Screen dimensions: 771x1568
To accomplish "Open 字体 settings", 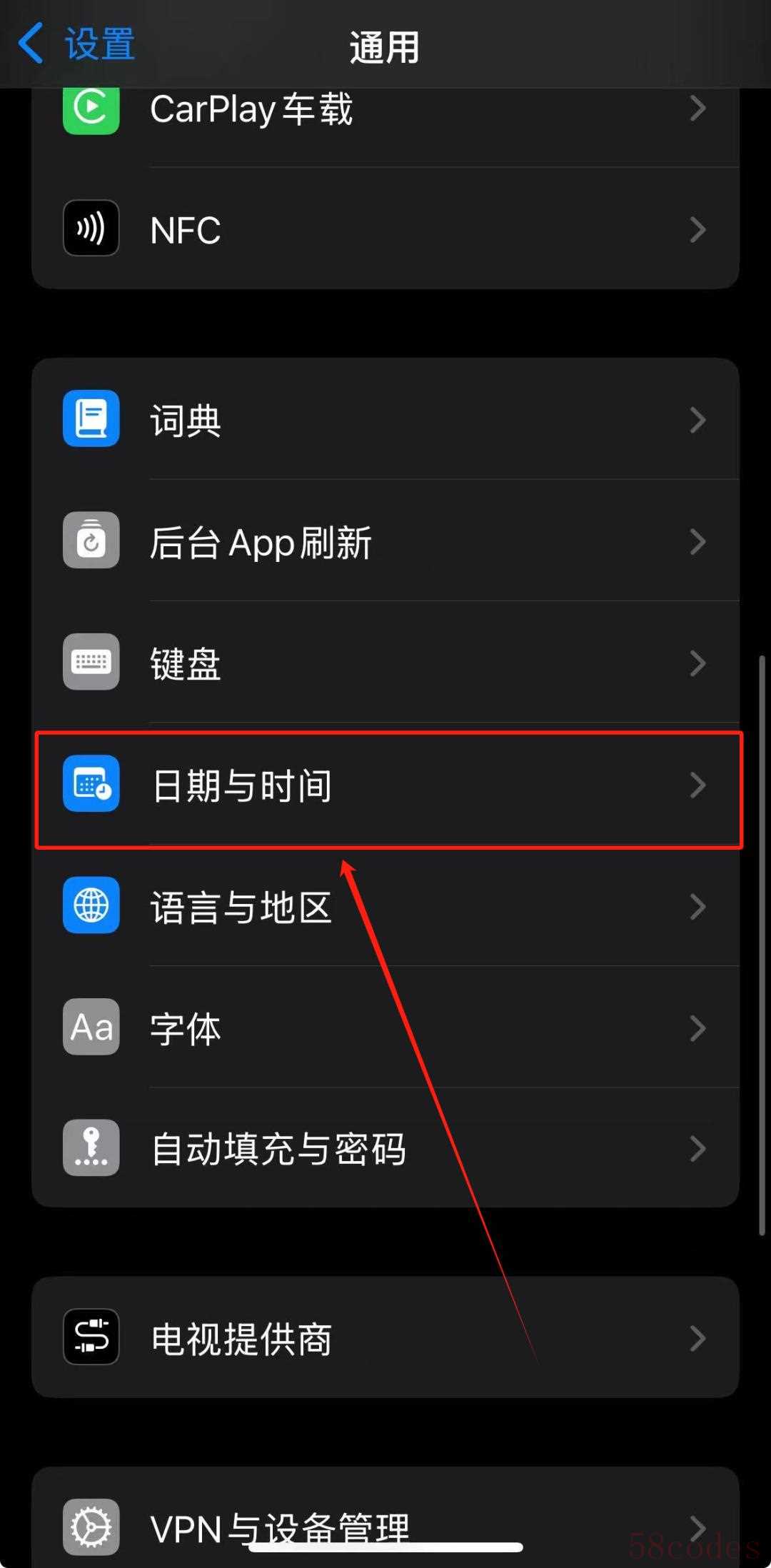I will pyautogui.click(x=385, y=1027).
